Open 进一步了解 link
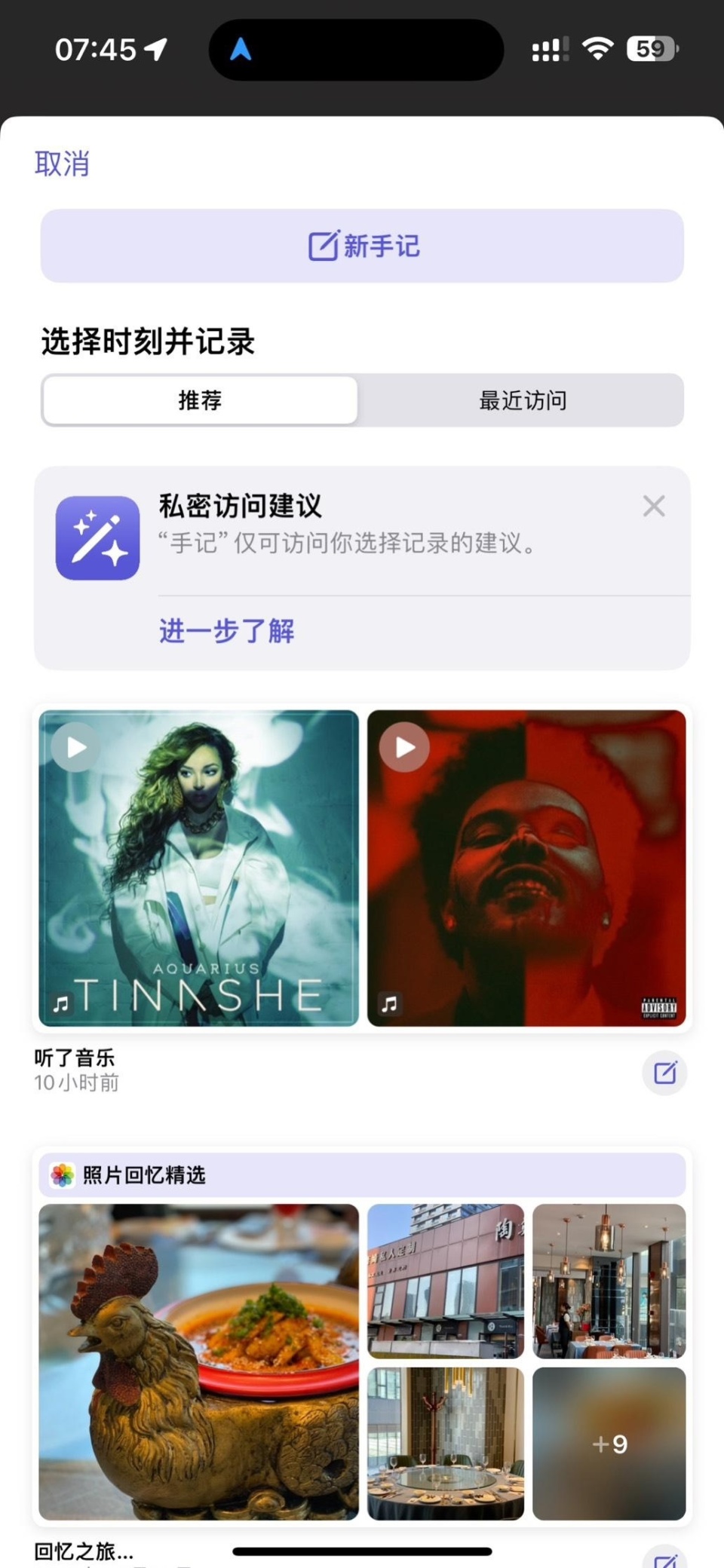The image size is (724, 1568). point(225,631)
